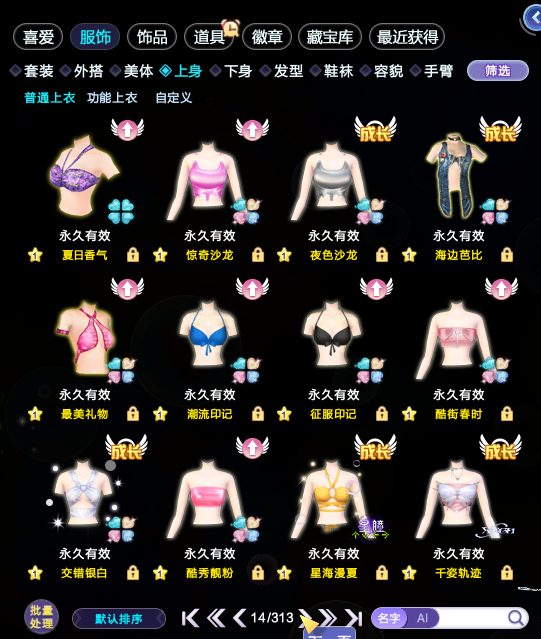Go to the next page arrow

(305, 618)
